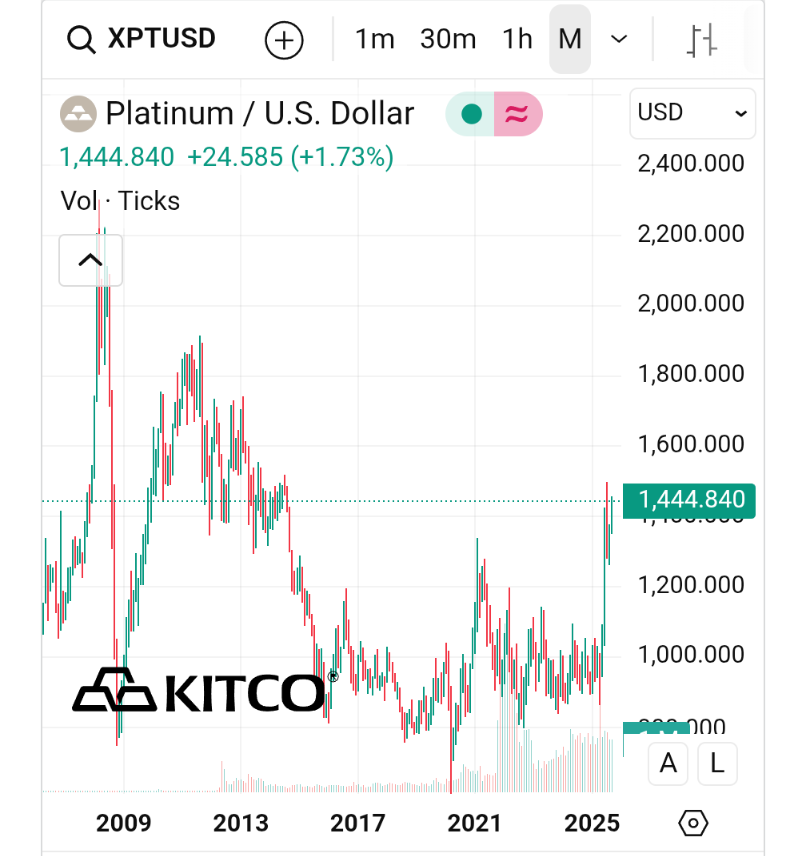
Task: Expand the interval dropdown chevron
Action: [619, 40]
